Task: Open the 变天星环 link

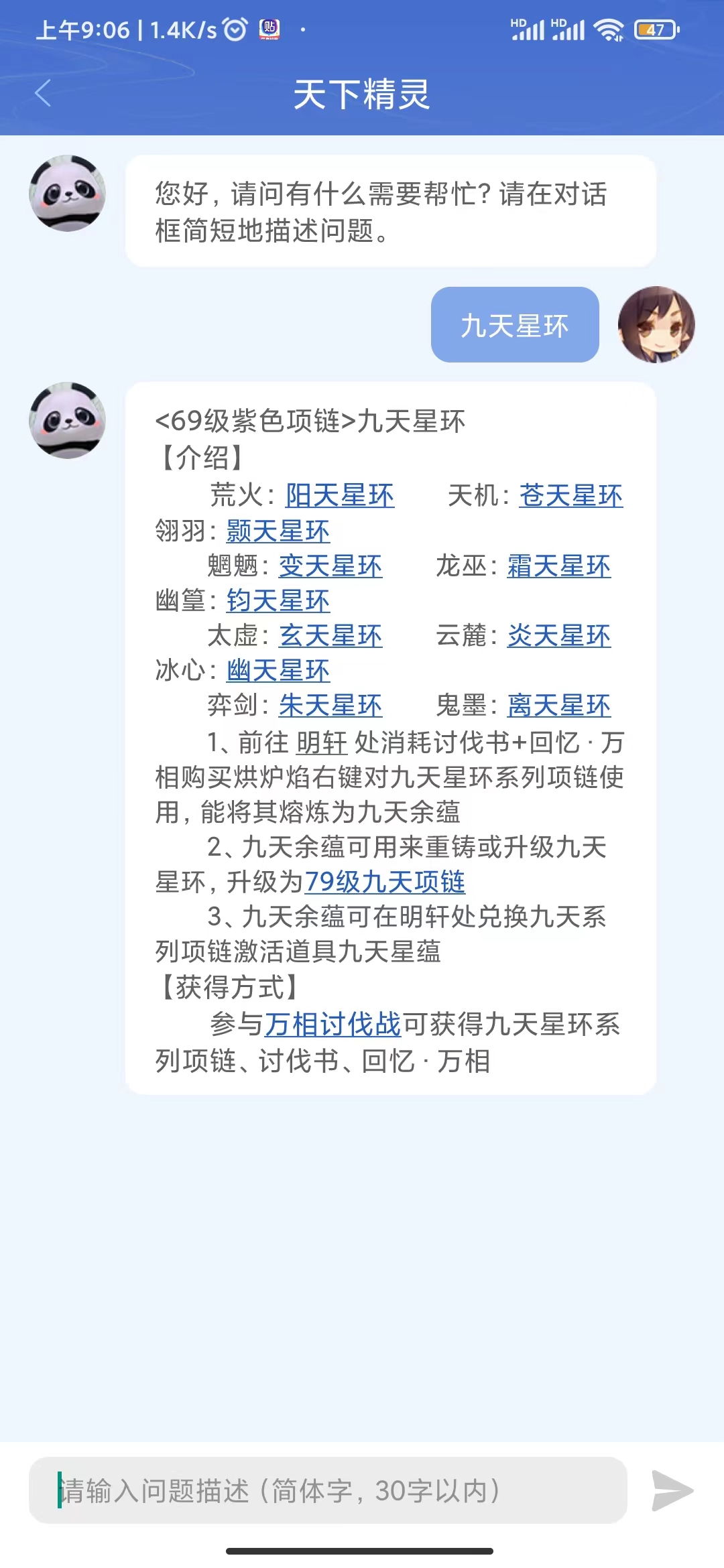Action: (x=330, y=566)
